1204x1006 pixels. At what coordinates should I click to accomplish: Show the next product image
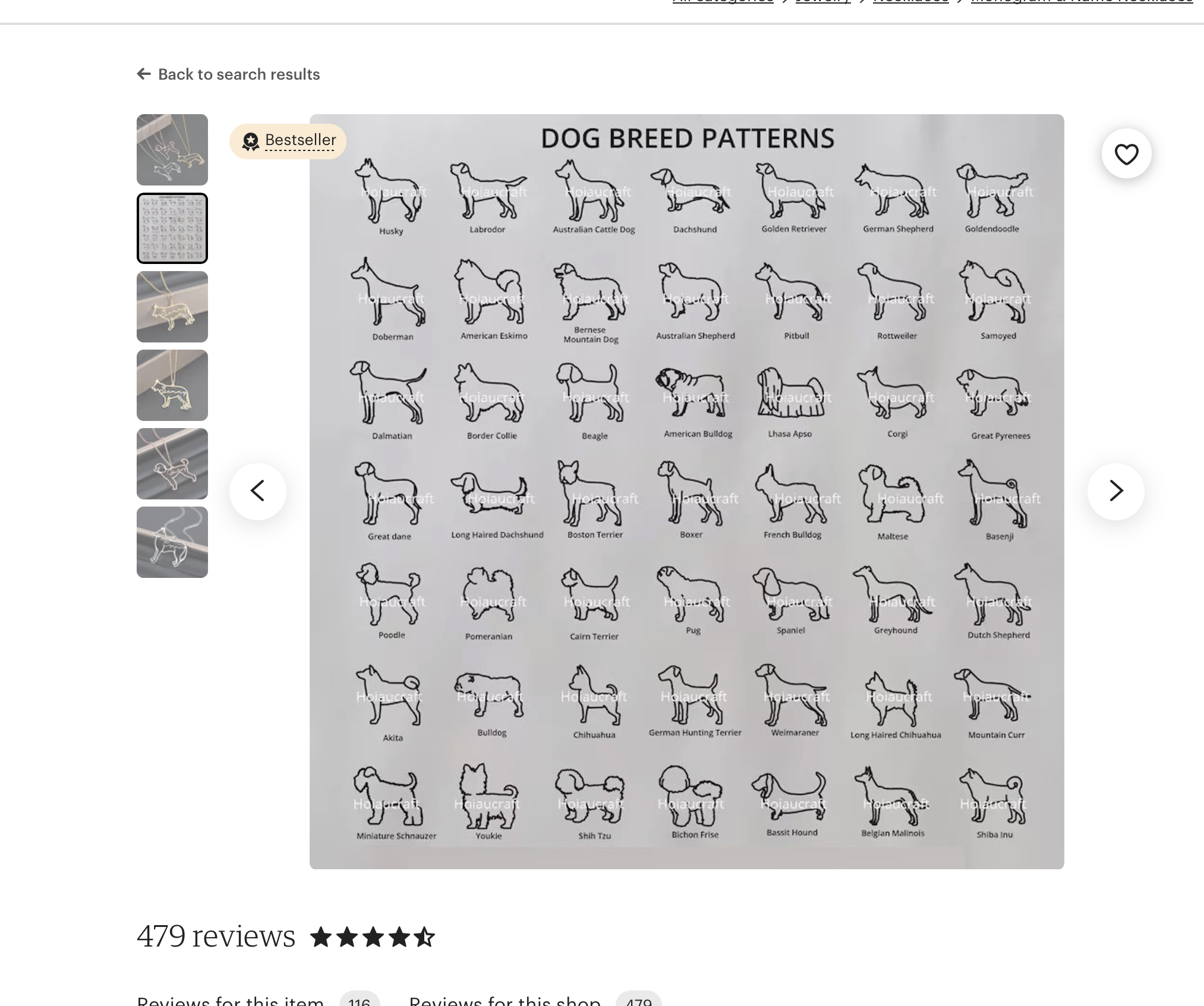pos(1115,491)
